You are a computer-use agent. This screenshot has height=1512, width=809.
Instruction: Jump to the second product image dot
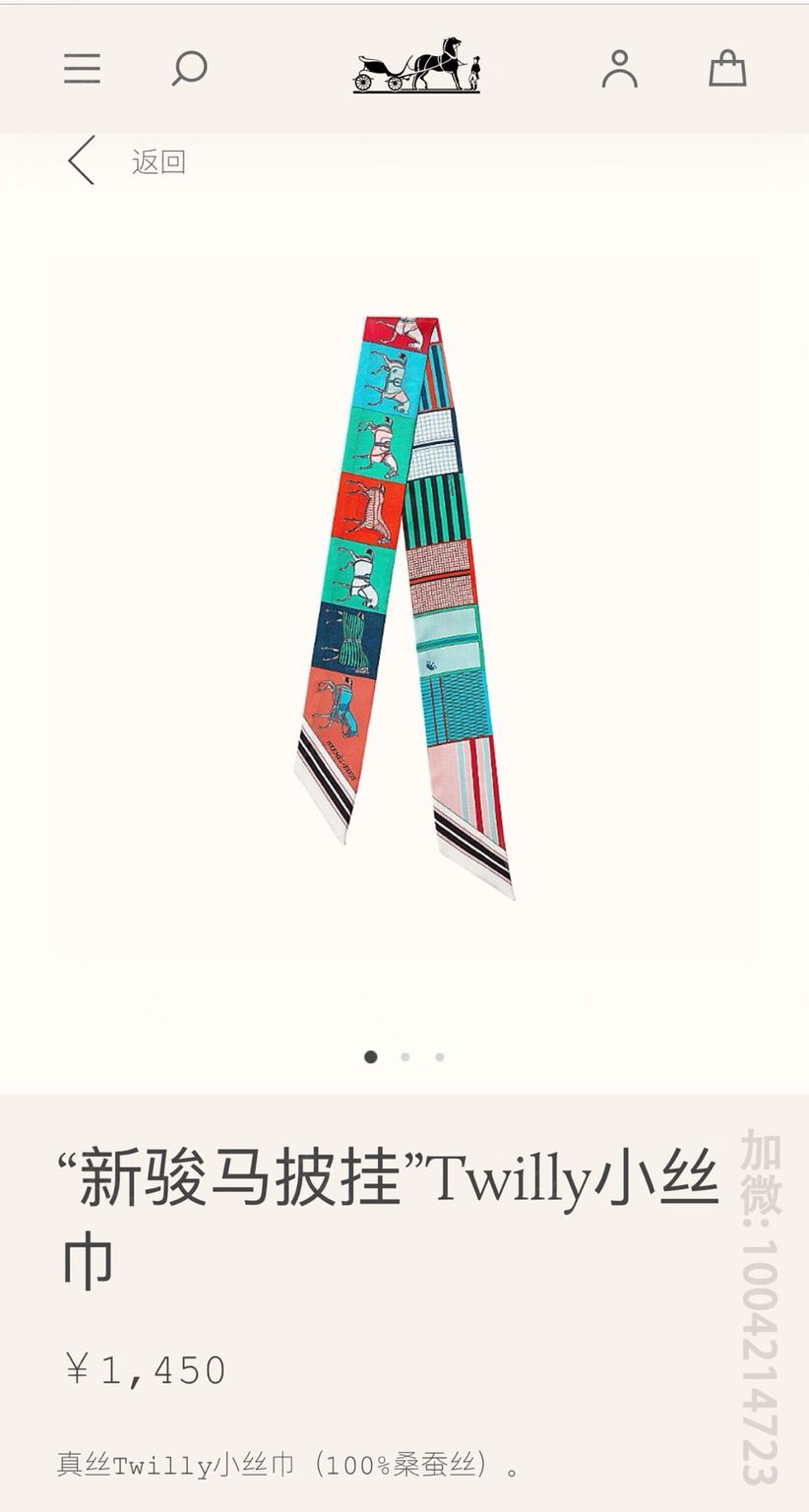[405, 1057]
